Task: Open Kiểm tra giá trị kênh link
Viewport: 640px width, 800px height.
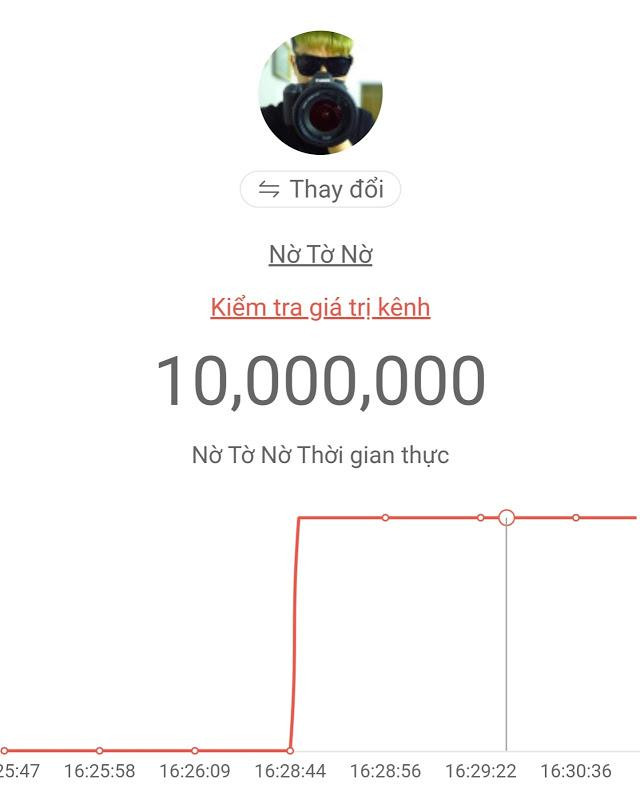Action: point(320,307)
